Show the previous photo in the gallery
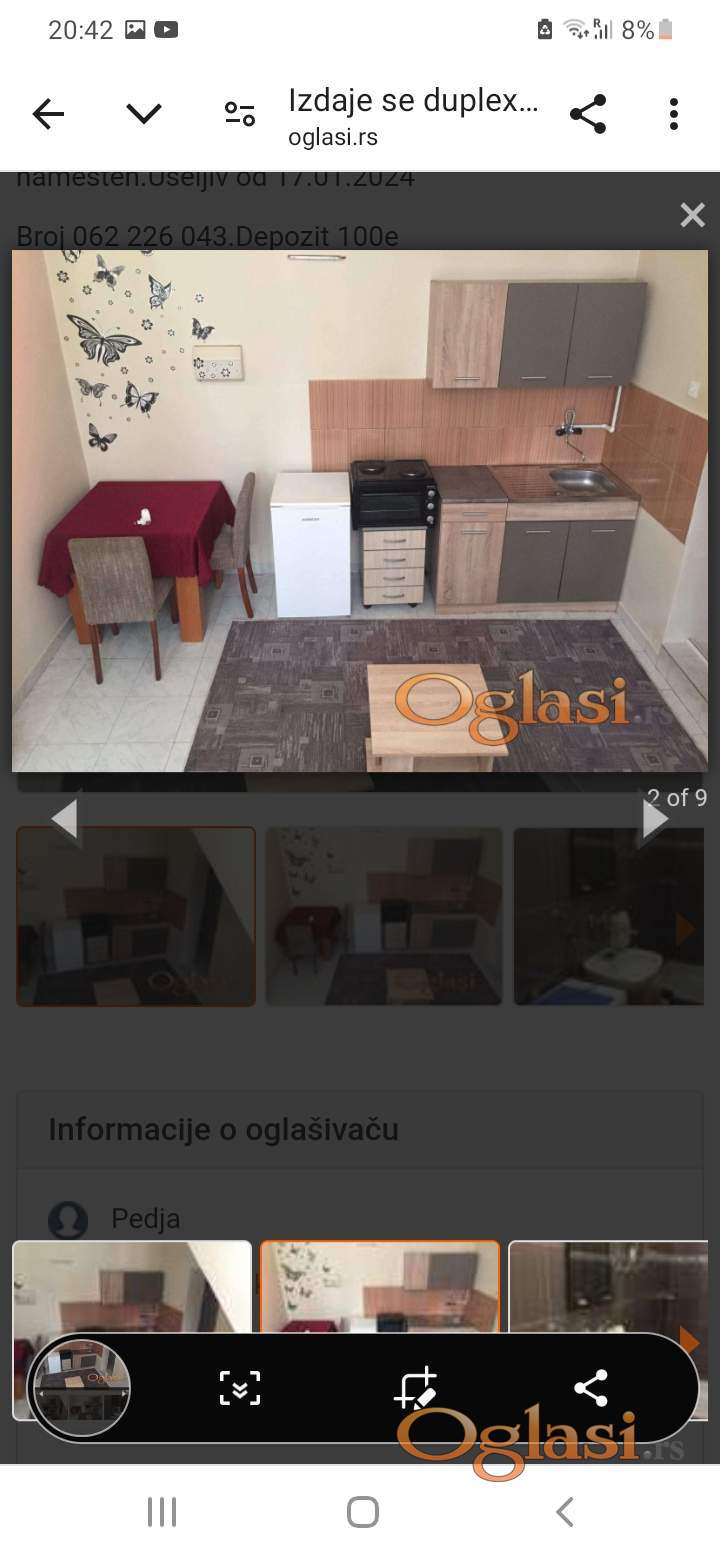The width and height of the screenshot is (720, 1560). pyautogui.click(x=64, y=819)
